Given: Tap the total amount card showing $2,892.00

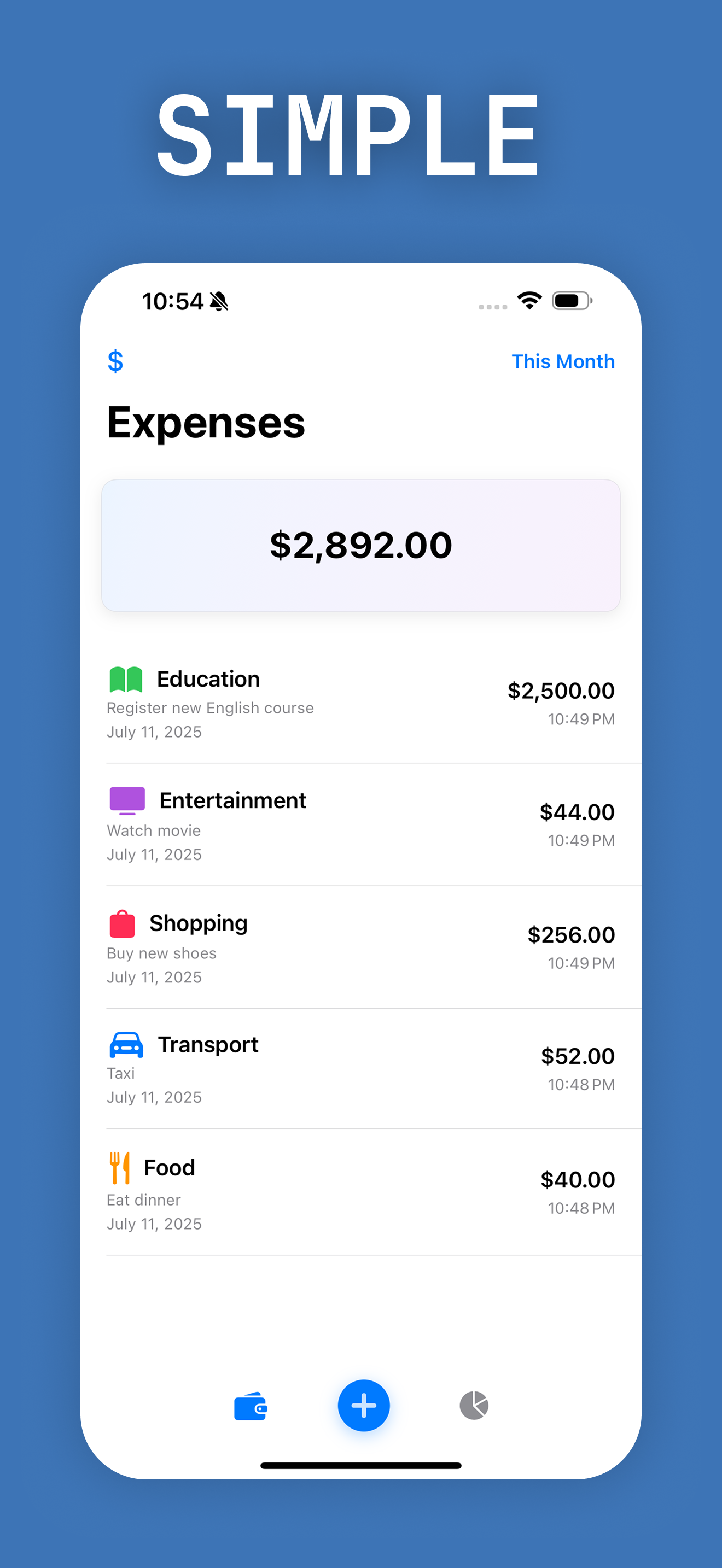Looking at the screenshot, I should 361,544.
